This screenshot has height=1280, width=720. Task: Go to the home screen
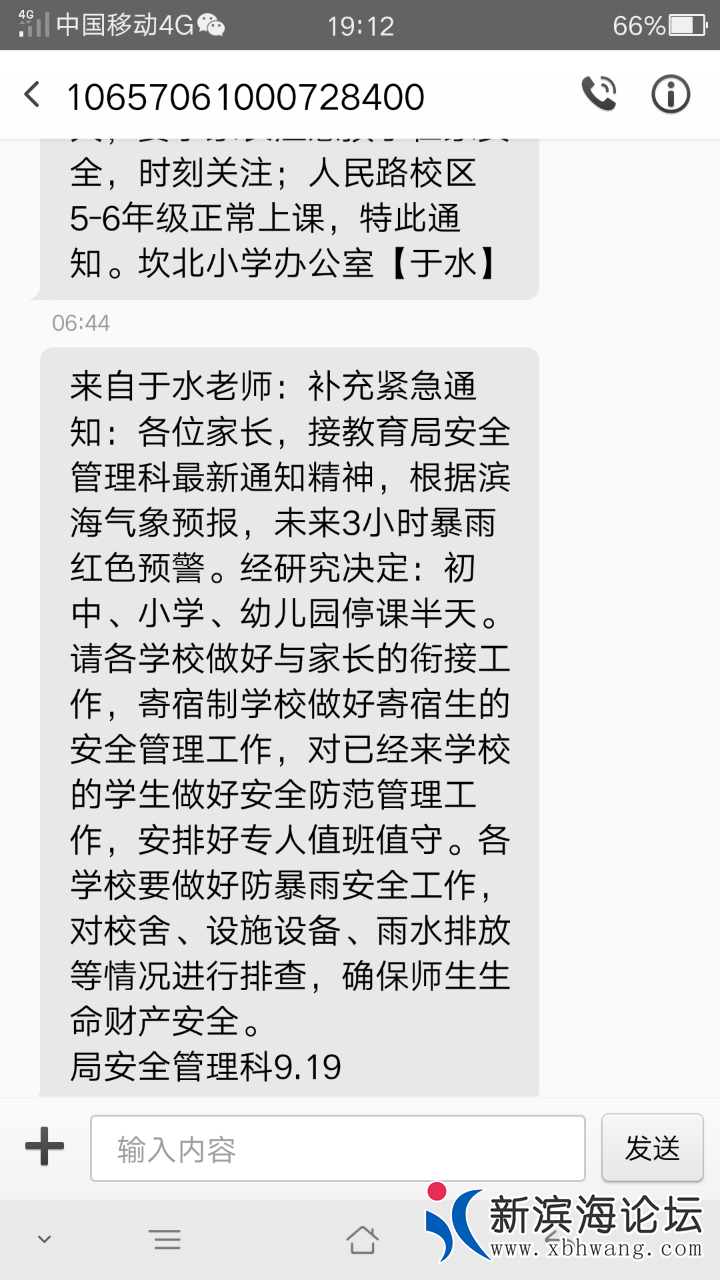(362, 1240)
